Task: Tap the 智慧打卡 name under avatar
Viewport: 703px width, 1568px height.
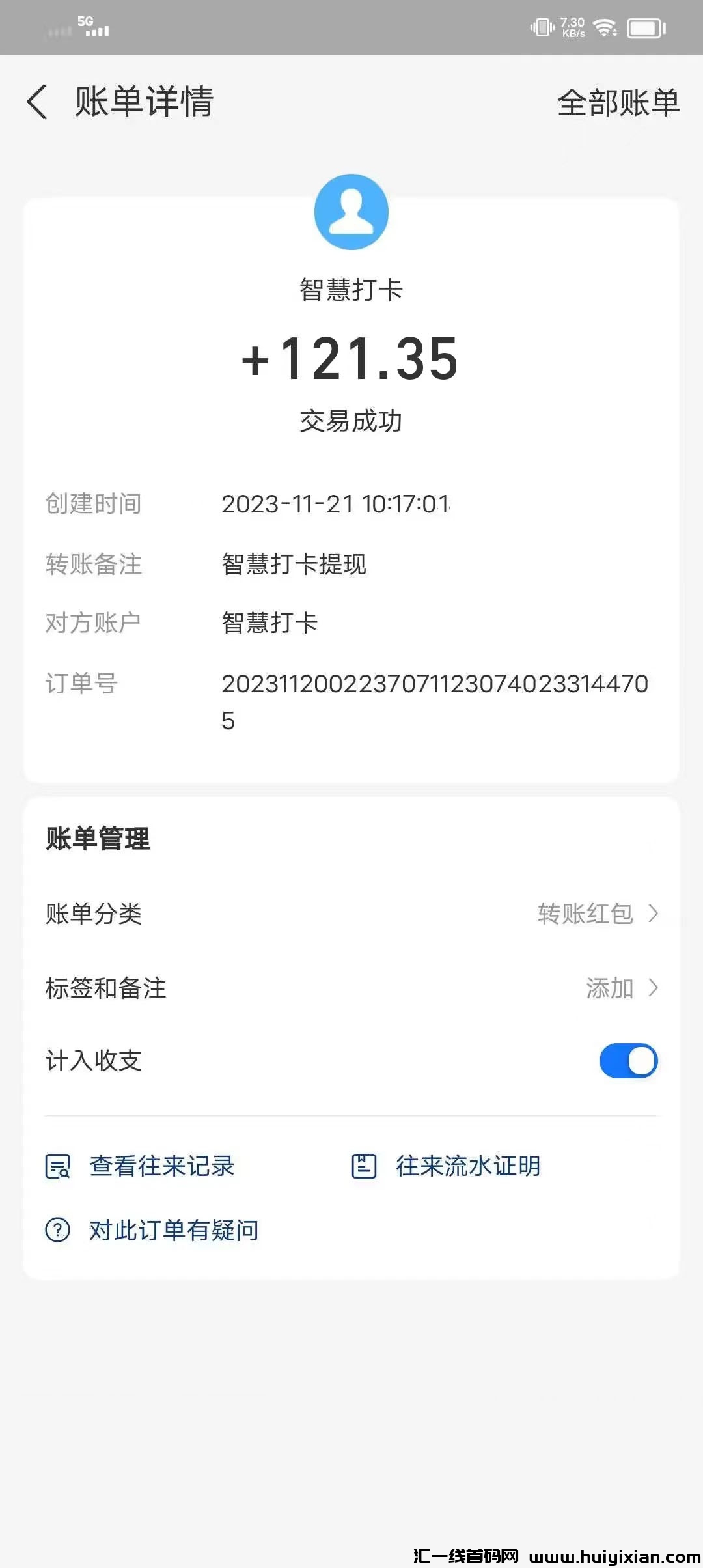Action: click(351, 287)
